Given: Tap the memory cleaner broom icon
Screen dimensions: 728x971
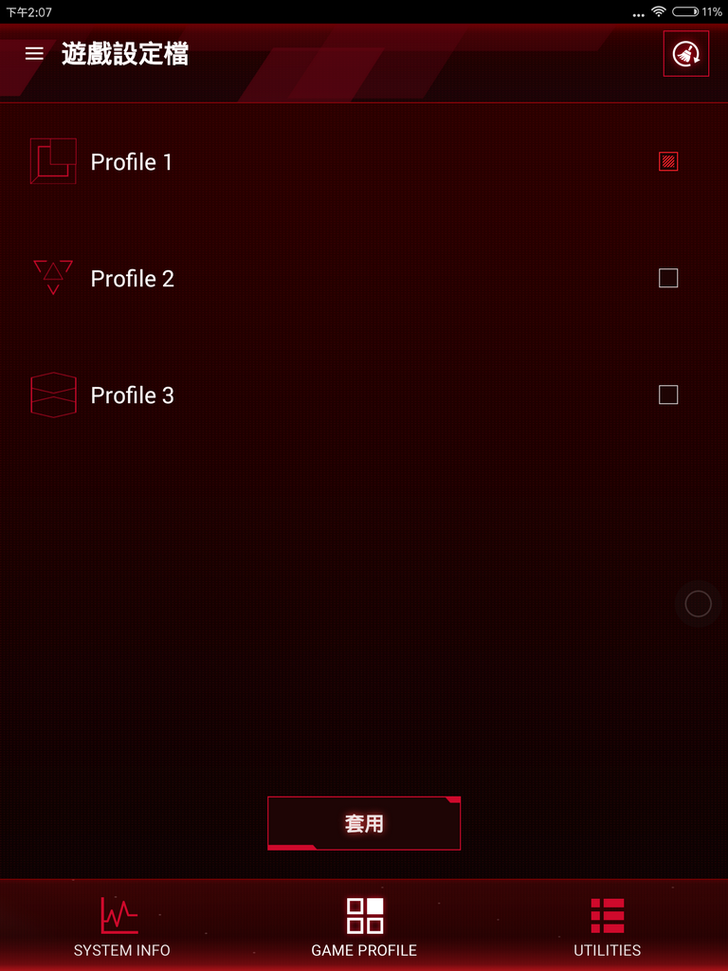Looking at the screenshot, I should click(x=685, y=54).
